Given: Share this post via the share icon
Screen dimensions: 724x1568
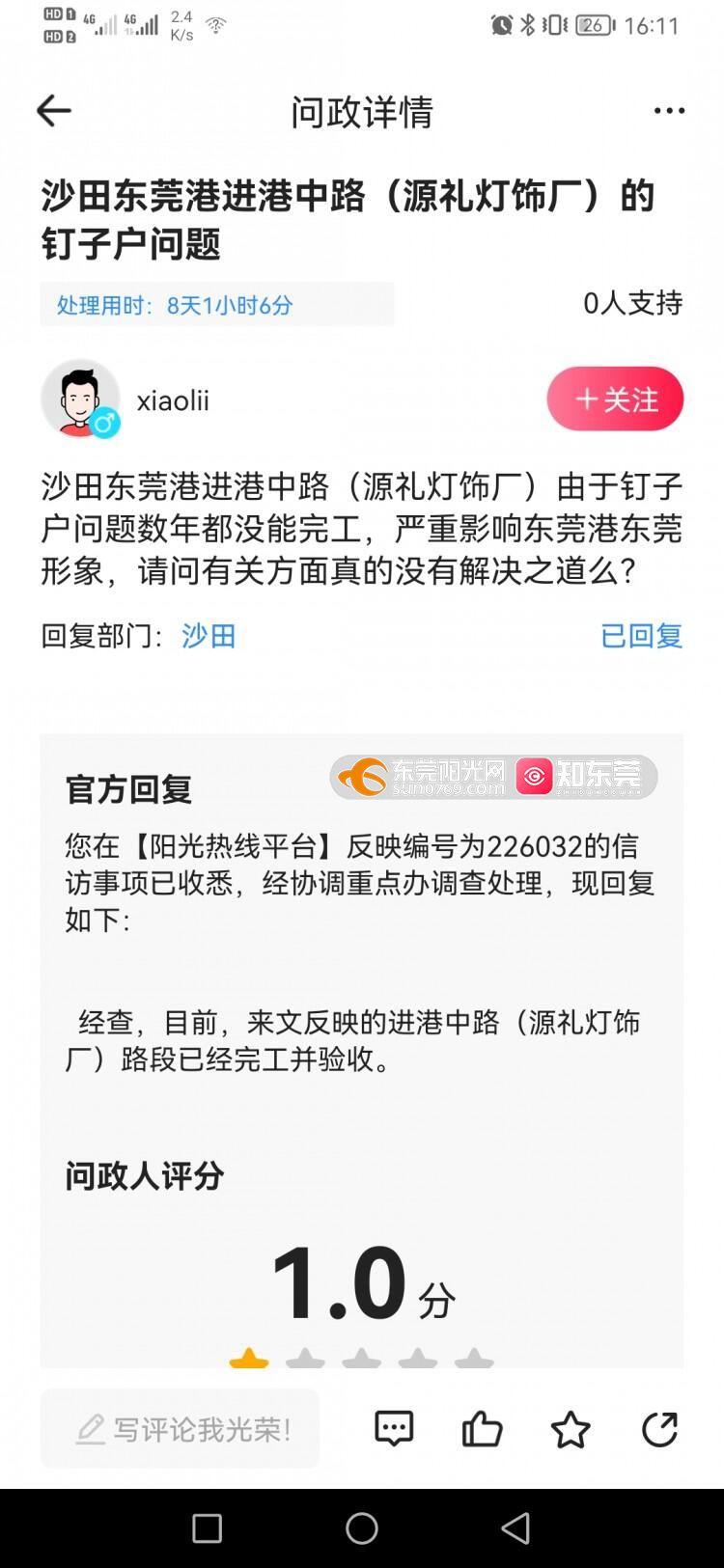Looking at the screenshot, I should pos(659,1429).
